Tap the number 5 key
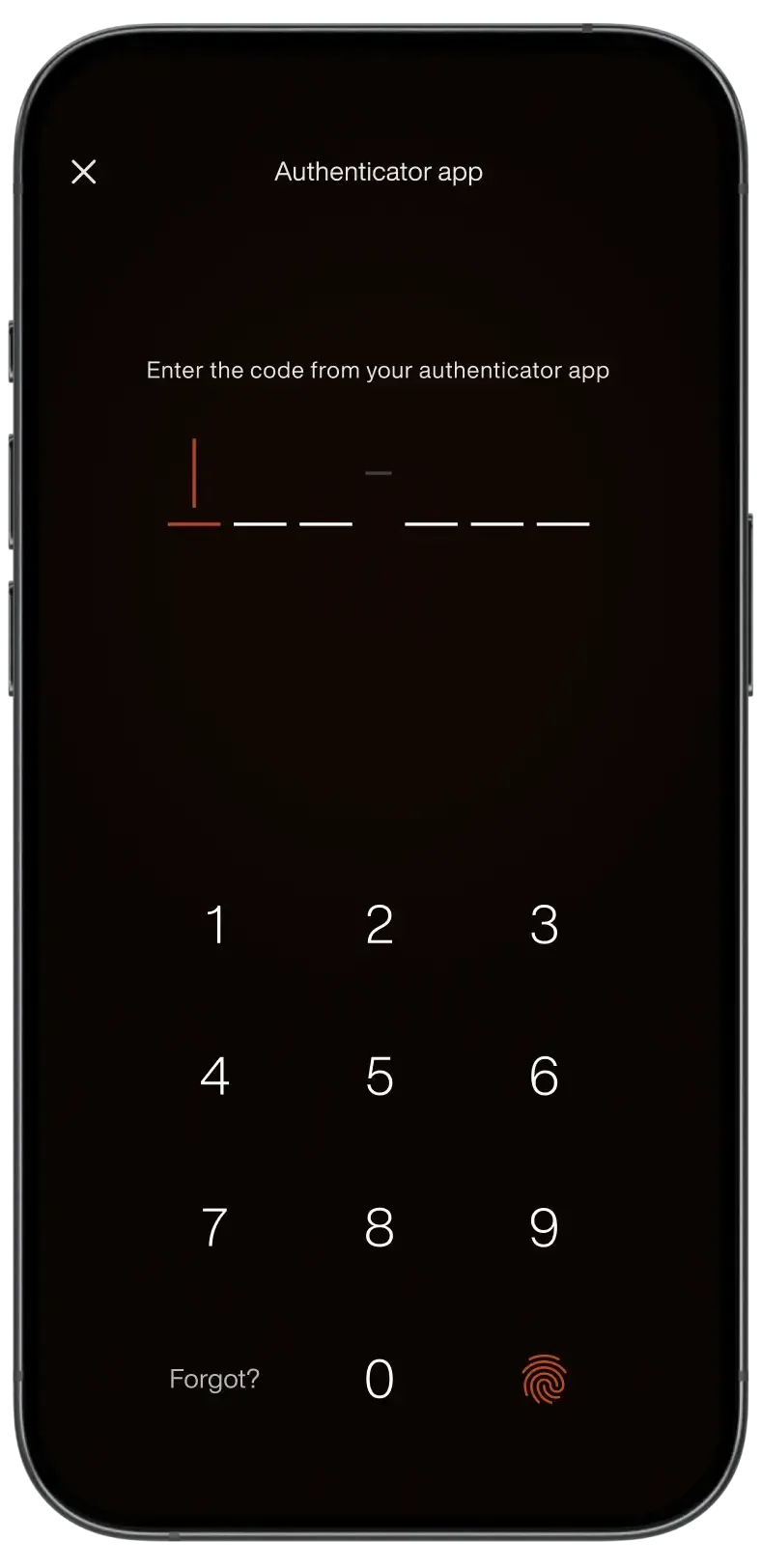The width and height of the screenshot is (761, 1568). (x=380, y=1076)
